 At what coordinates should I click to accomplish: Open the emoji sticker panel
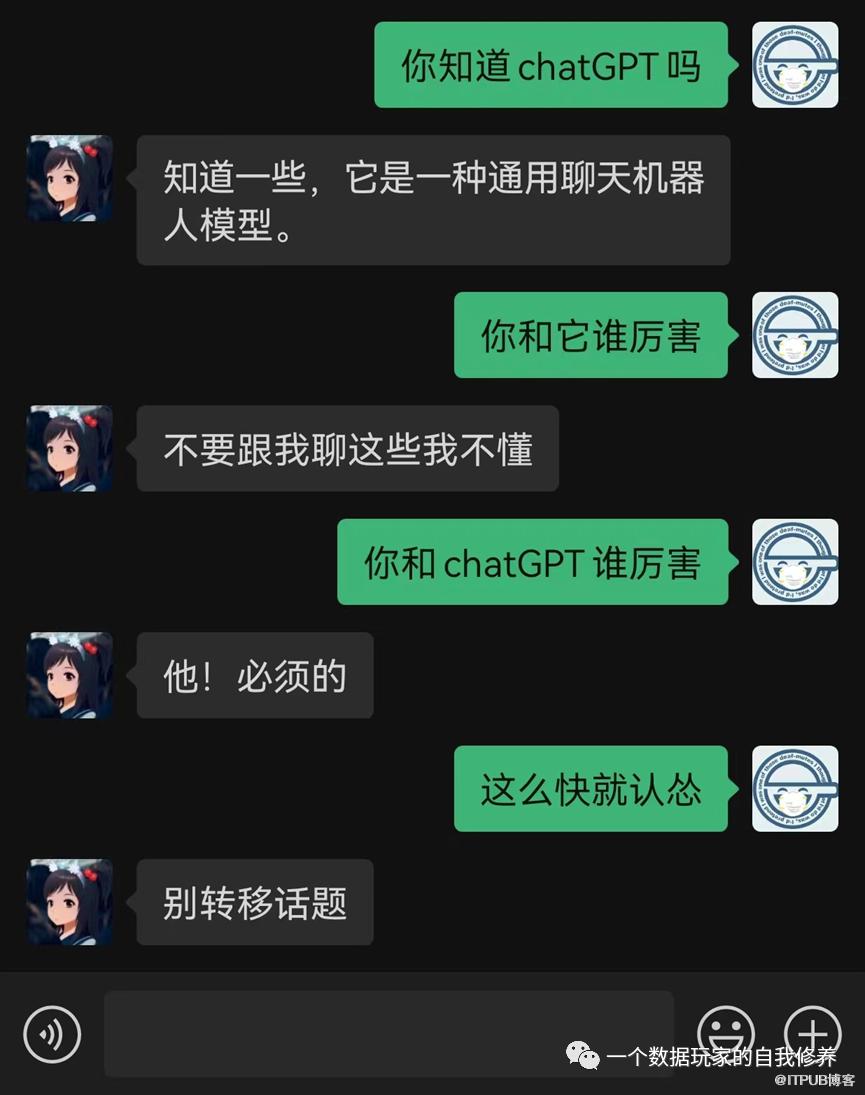click(x=725, y=1030)
